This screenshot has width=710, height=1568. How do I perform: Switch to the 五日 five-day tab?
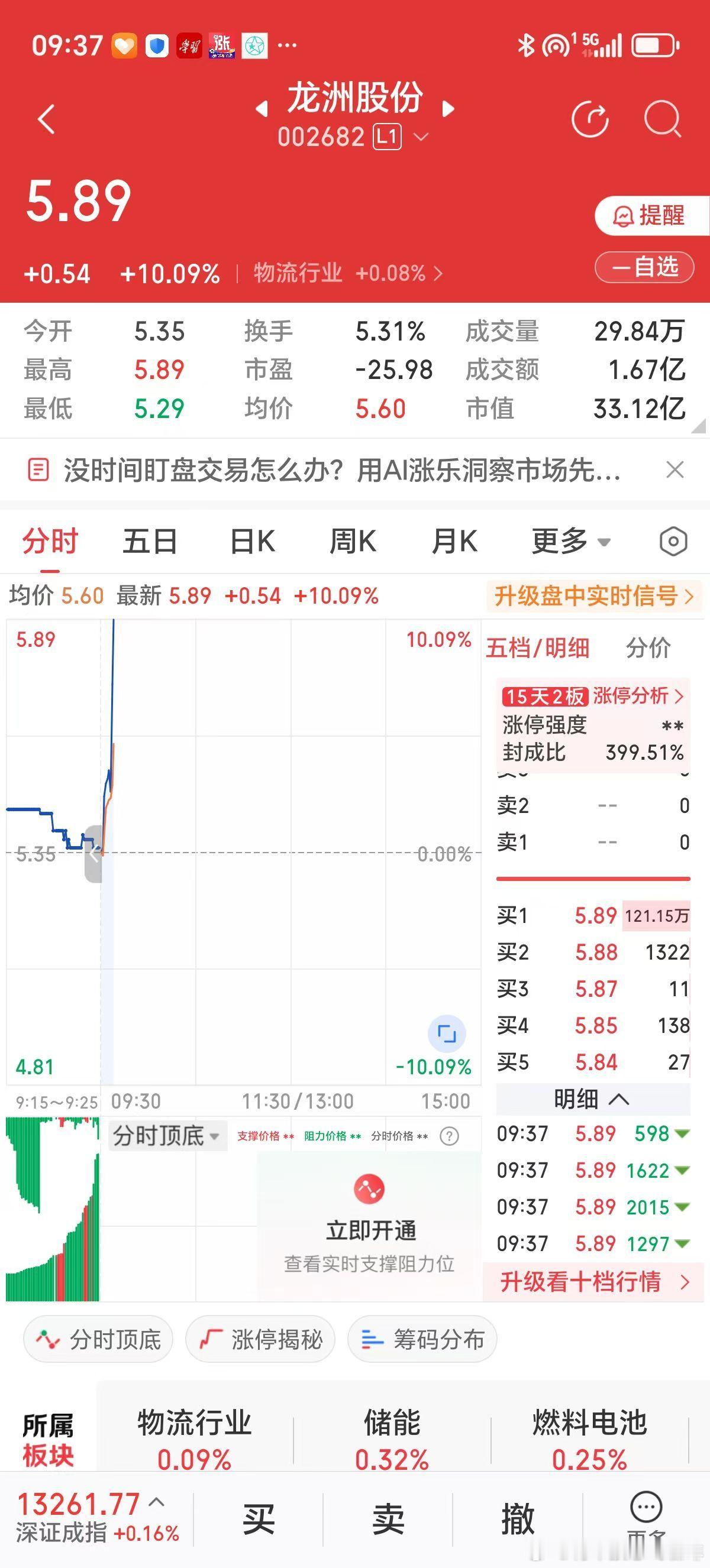click(x=149, y=540)
